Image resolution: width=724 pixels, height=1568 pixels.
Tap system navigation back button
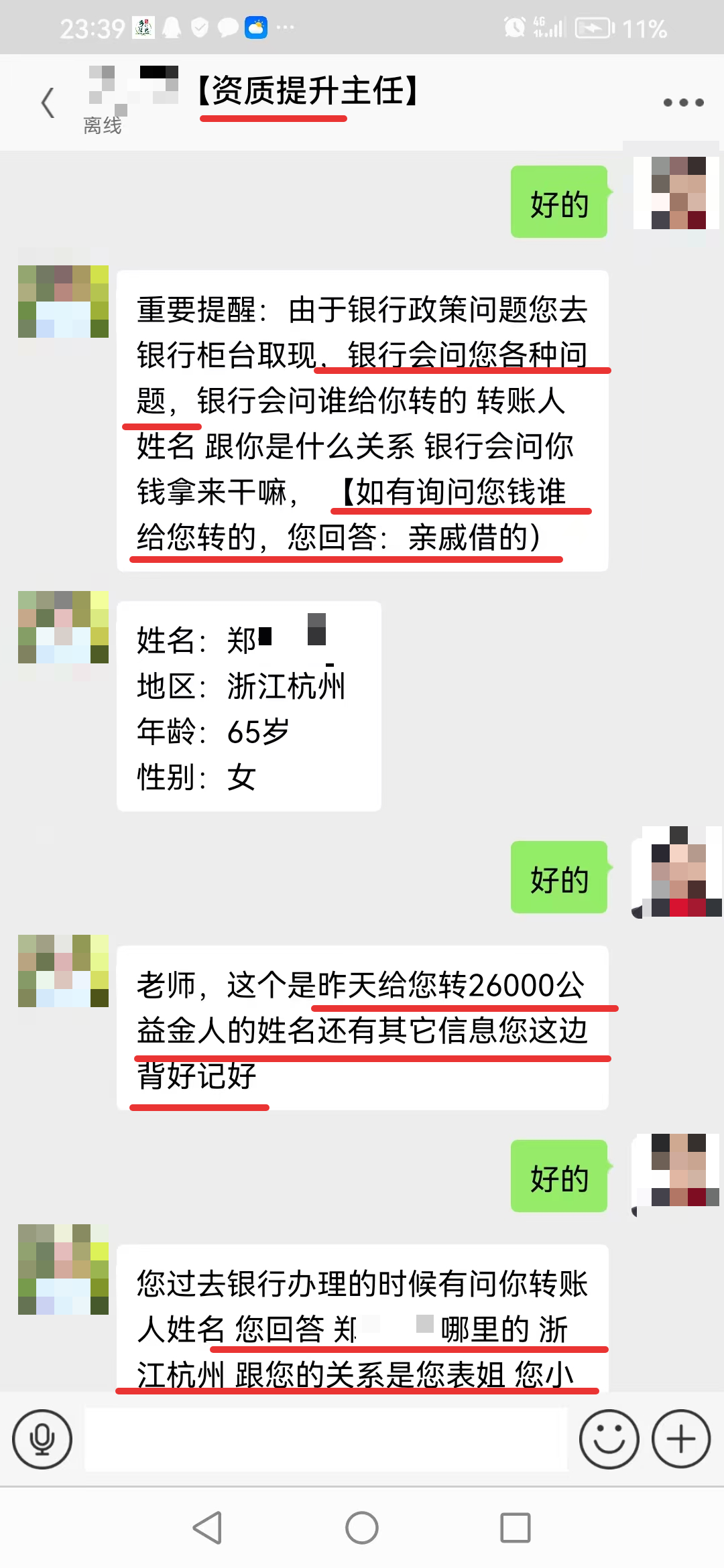coord(208,1528)
